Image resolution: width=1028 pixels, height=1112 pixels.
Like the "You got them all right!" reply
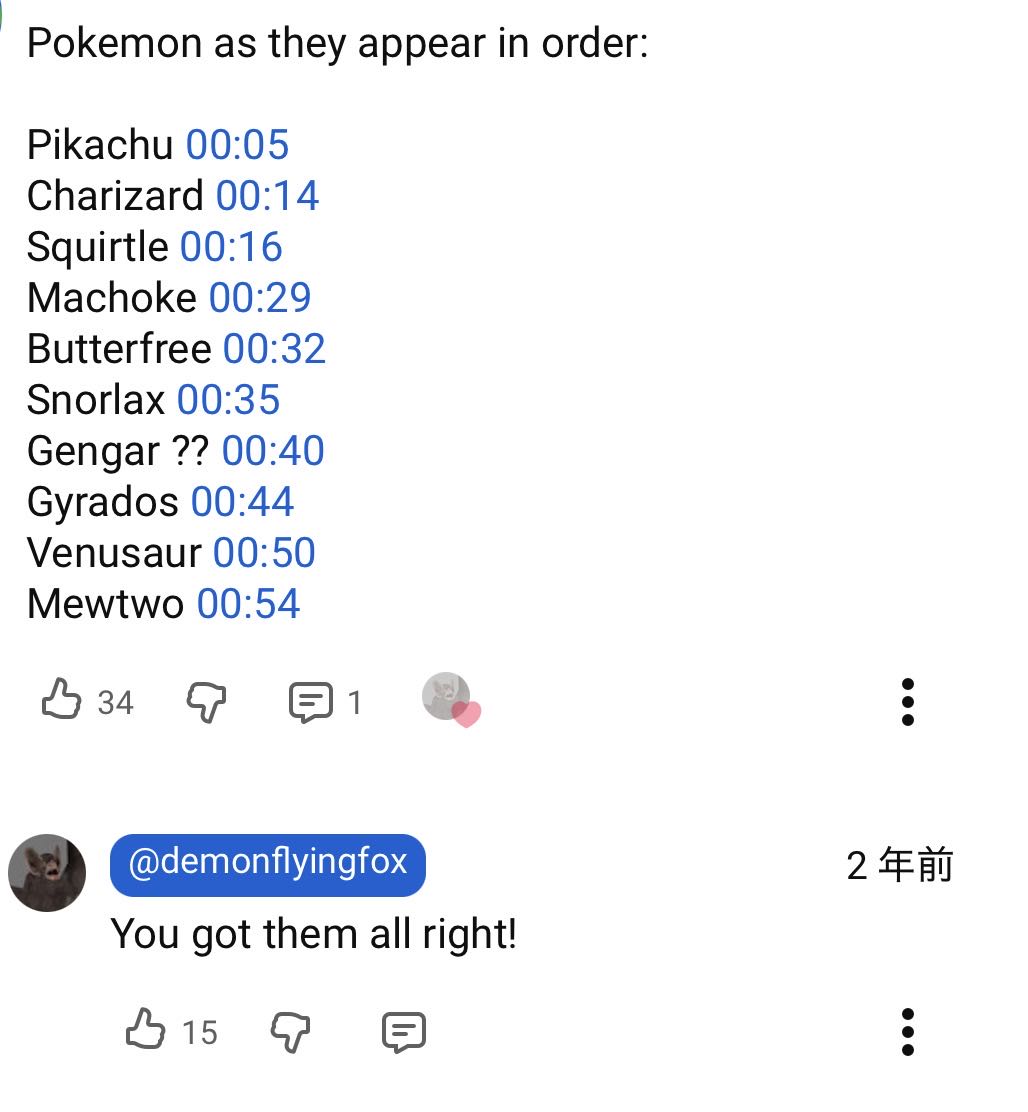point(146,1030)
